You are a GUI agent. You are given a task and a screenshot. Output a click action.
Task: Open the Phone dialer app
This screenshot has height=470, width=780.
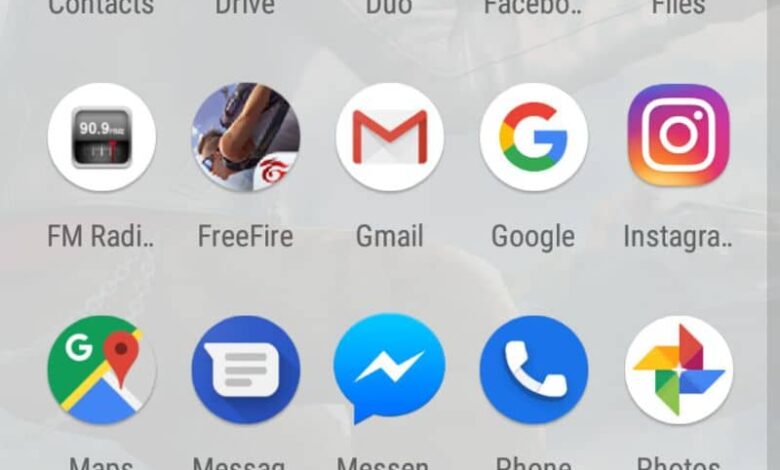533,370
